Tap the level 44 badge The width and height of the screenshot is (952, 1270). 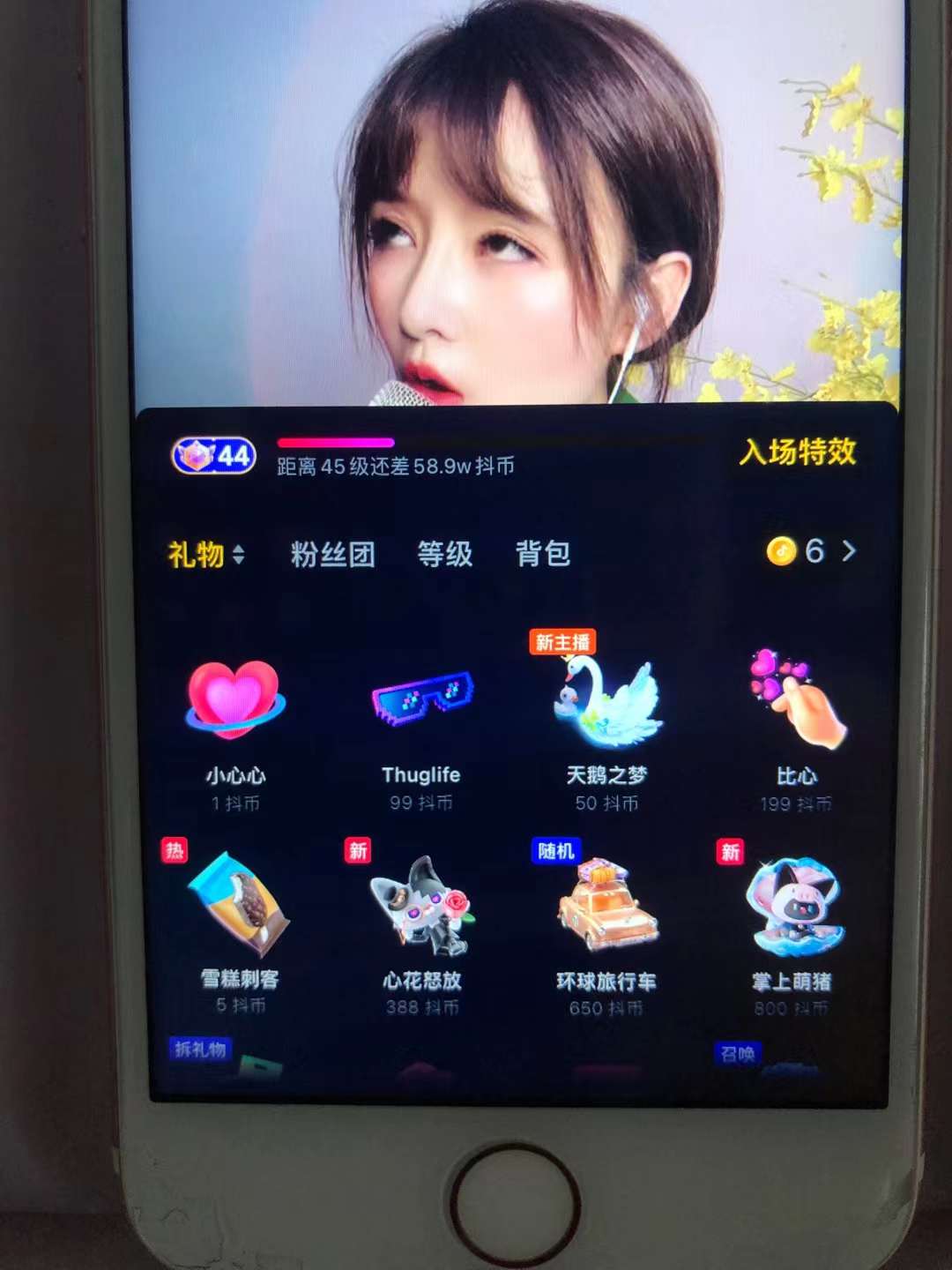click(214, 456)
